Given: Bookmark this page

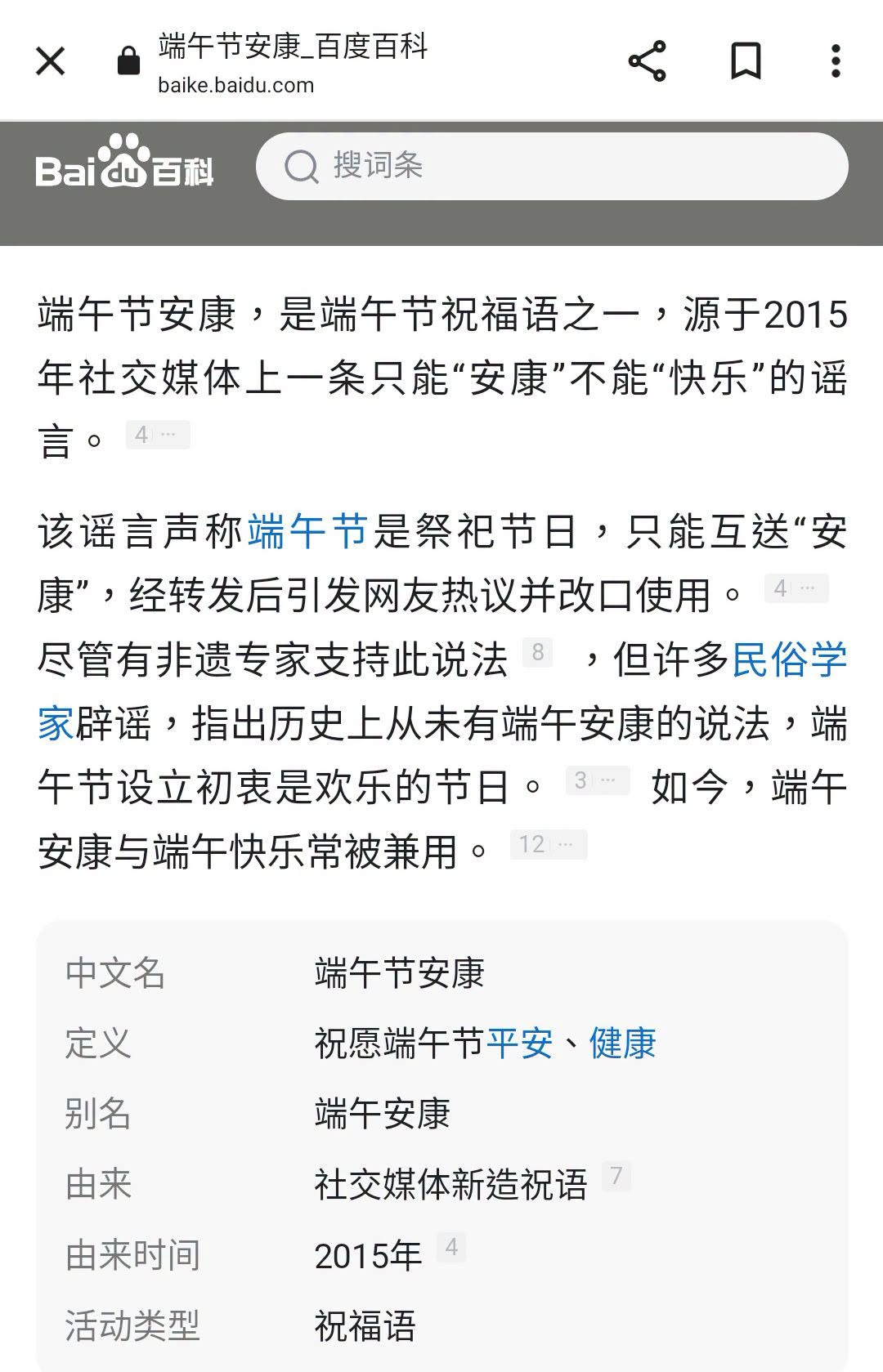Looking at the screenshot, I should point(746,61).
